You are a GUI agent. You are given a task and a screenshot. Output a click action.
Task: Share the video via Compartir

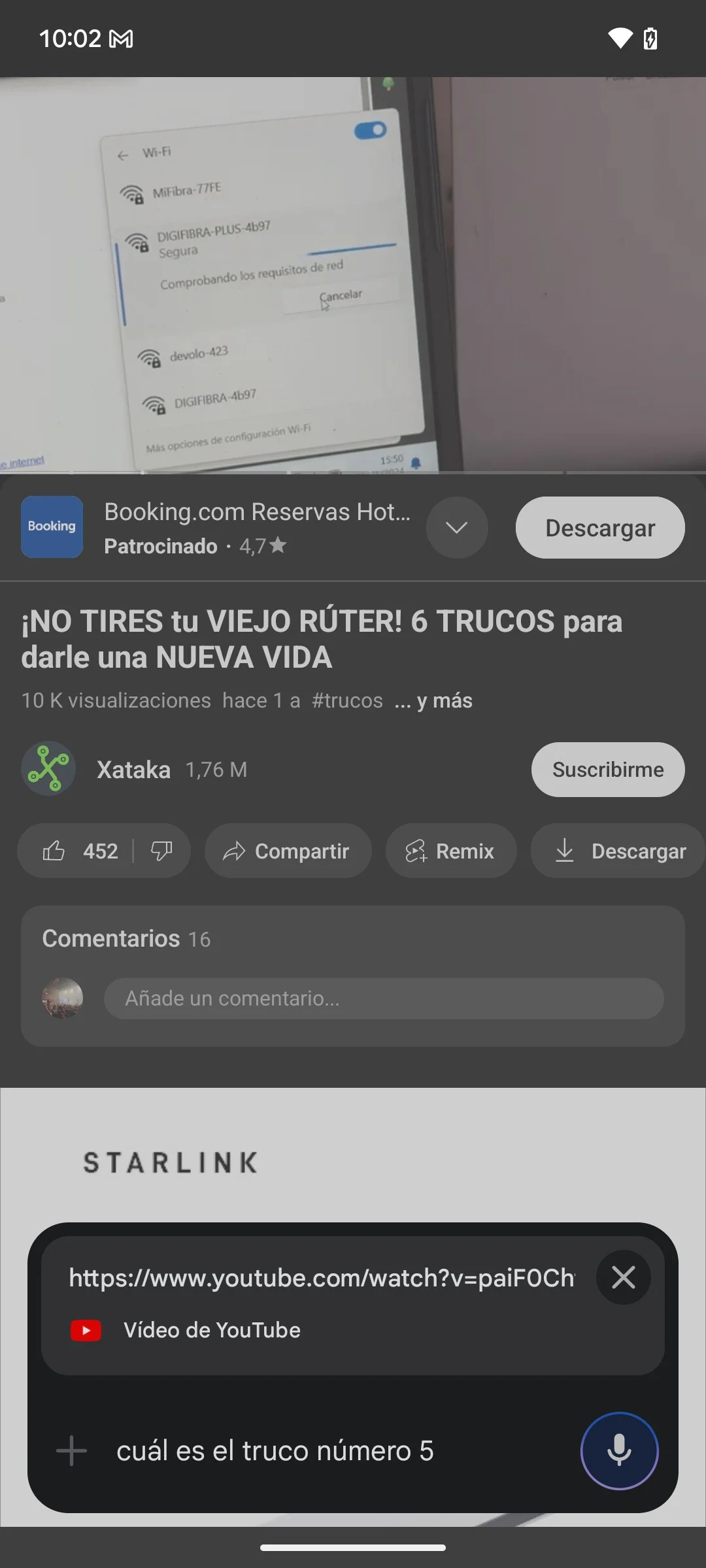(288, 851)
